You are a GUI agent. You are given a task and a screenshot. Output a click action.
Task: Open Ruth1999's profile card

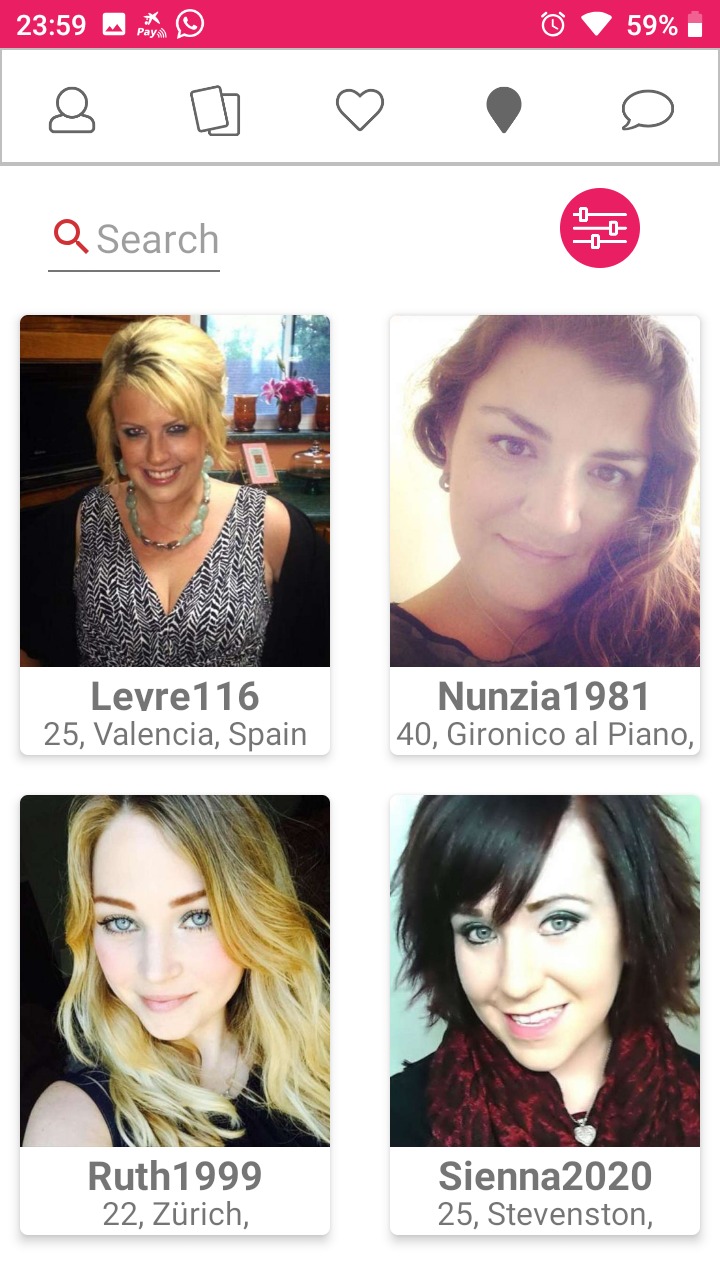click(x=175, y=1015)
